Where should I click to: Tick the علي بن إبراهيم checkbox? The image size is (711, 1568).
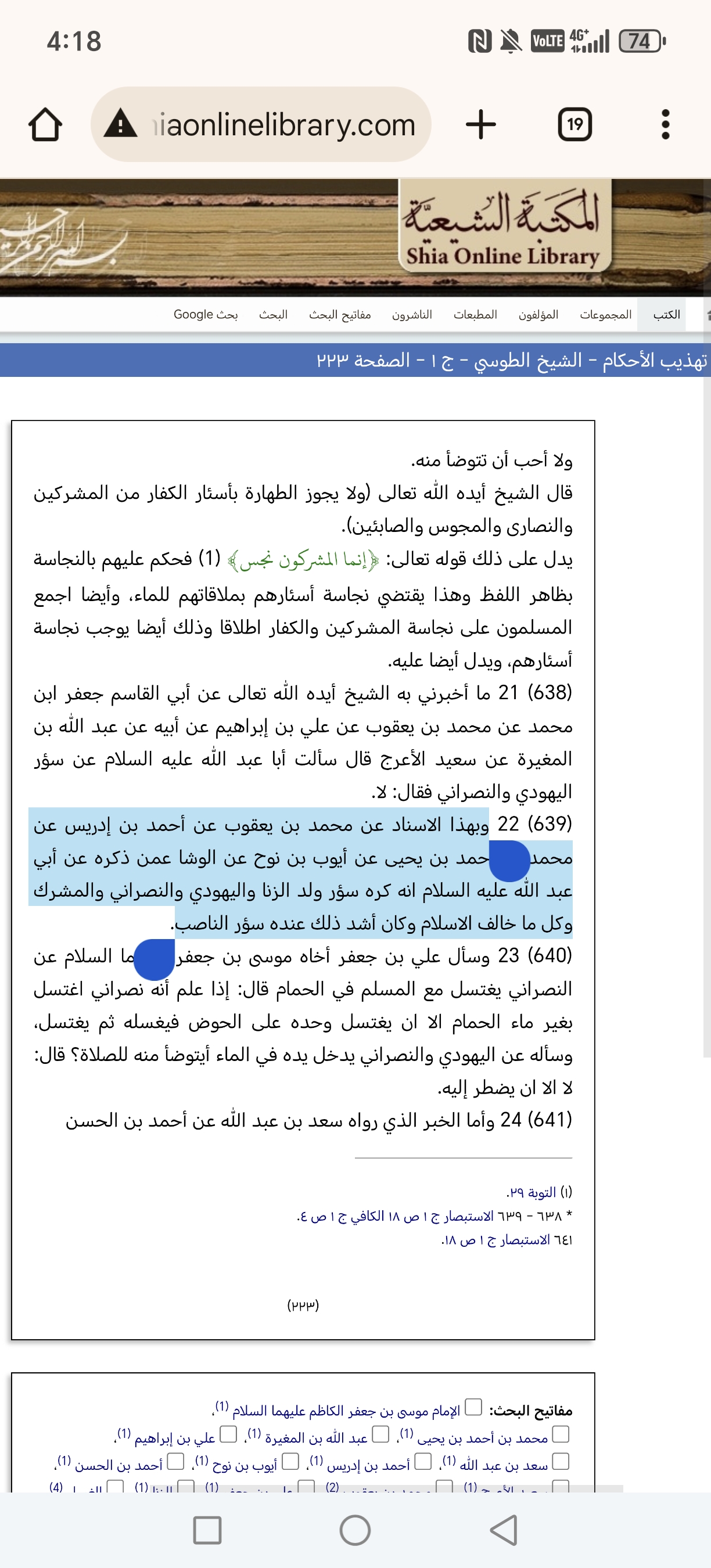coord(228,1433)
